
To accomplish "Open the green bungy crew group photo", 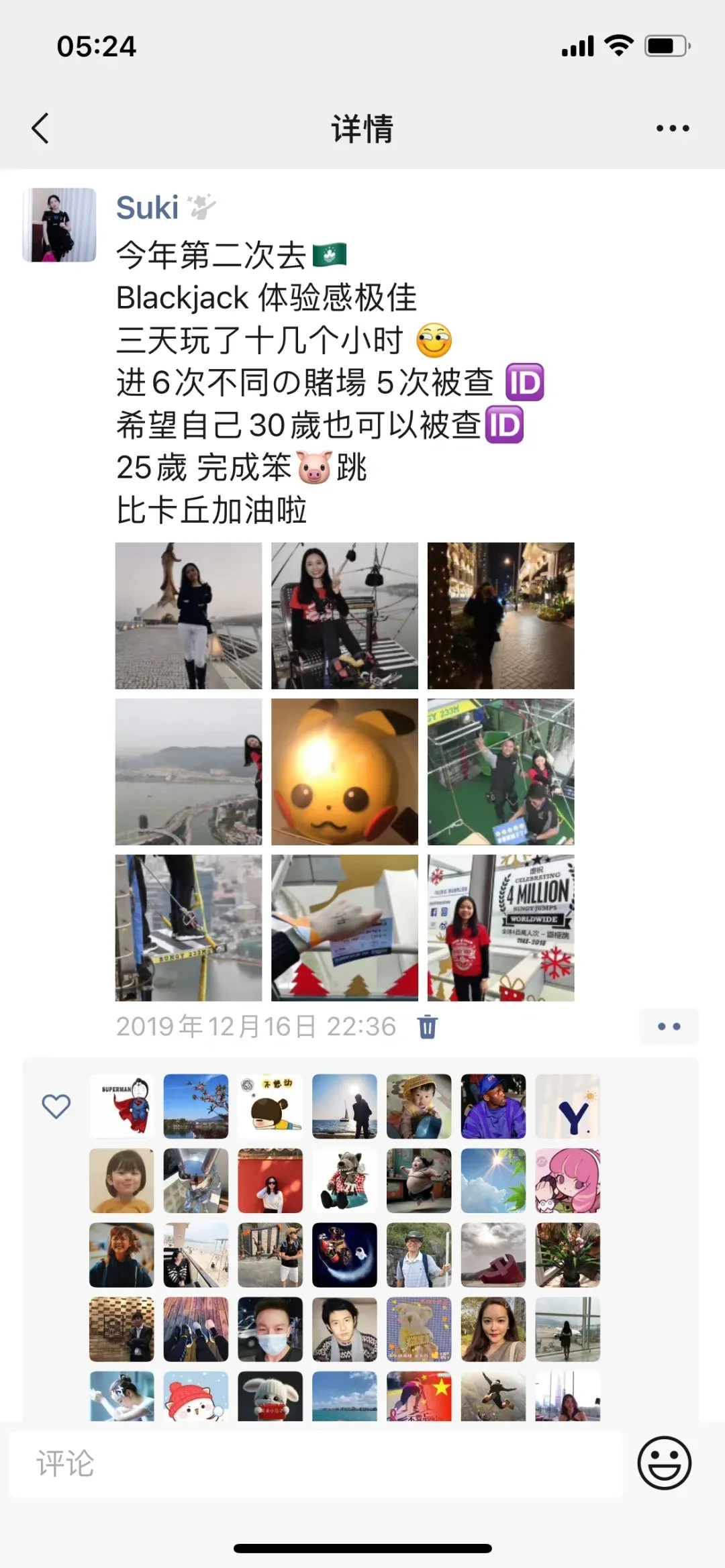I will [x=501, y=772].
